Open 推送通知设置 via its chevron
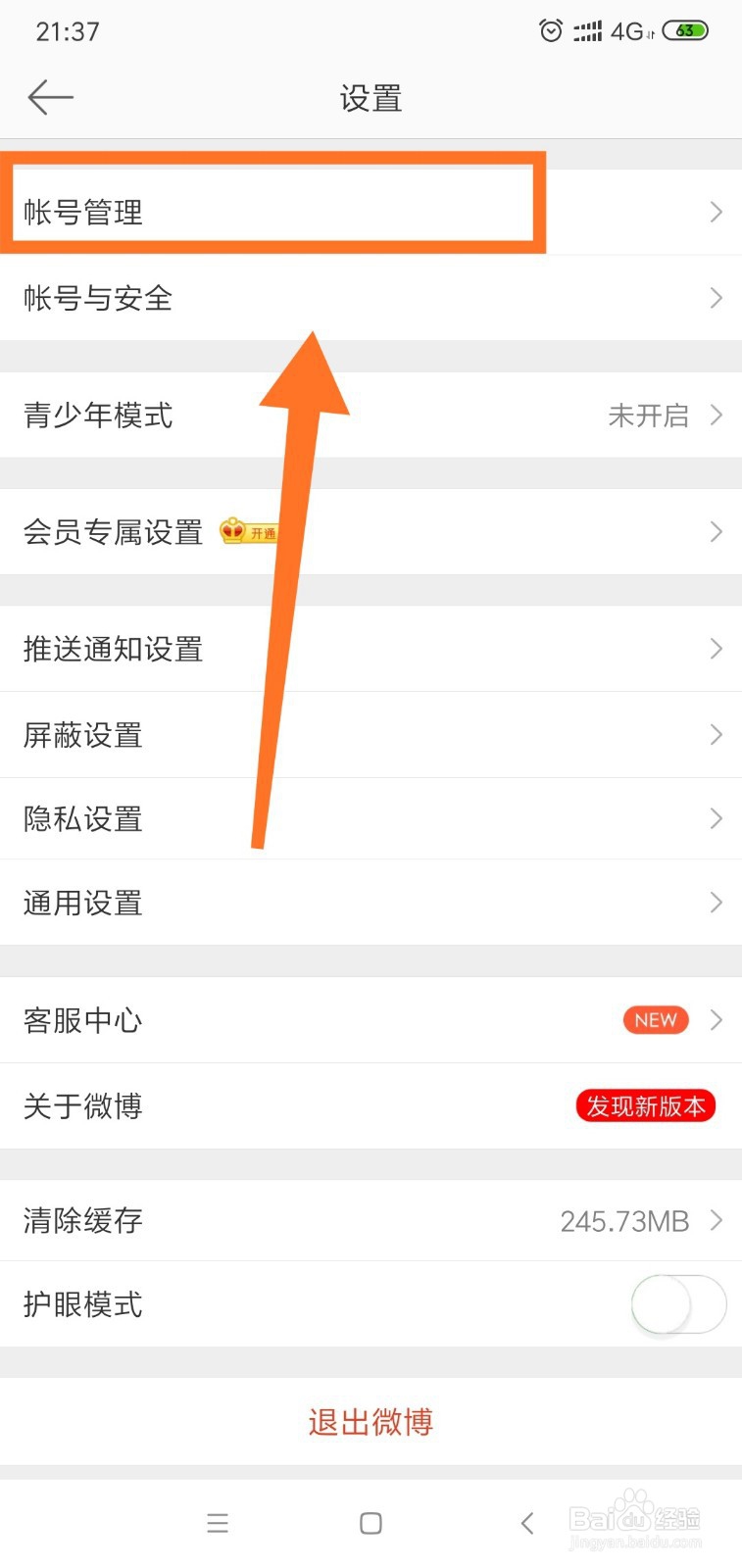Viewport: 742px width, 1568px height. point(715,649)
